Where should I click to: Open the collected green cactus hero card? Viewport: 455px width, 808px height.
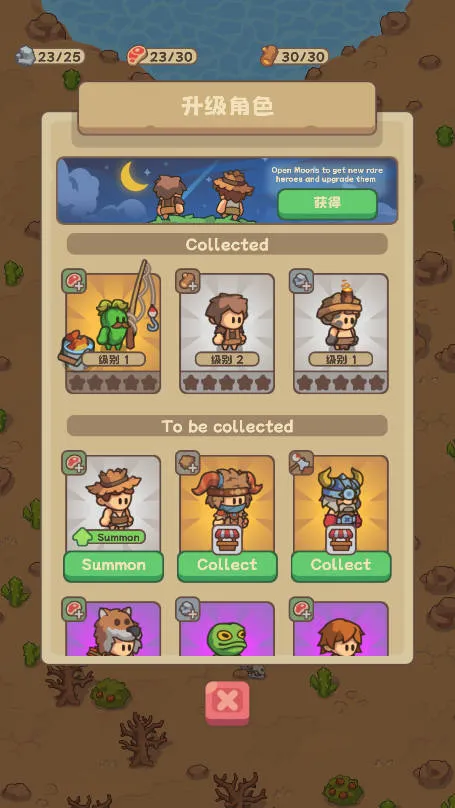pyautogui.click(x=113, y=333)
